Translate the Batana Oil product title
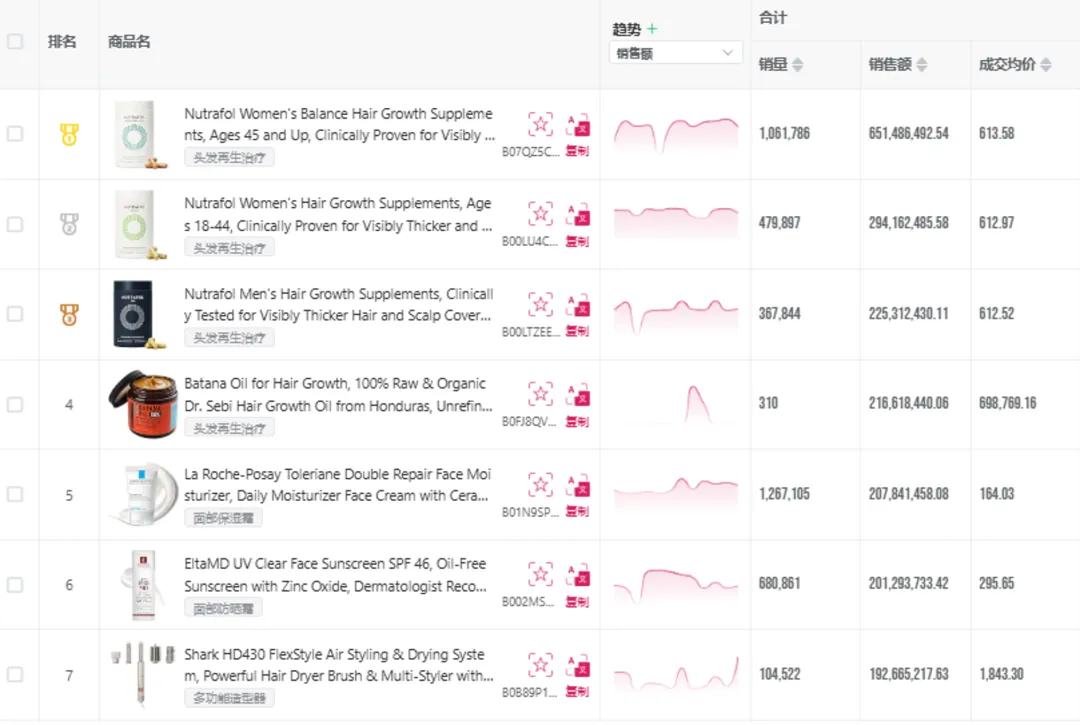1080x725 pixels. (x=577, y=395)
